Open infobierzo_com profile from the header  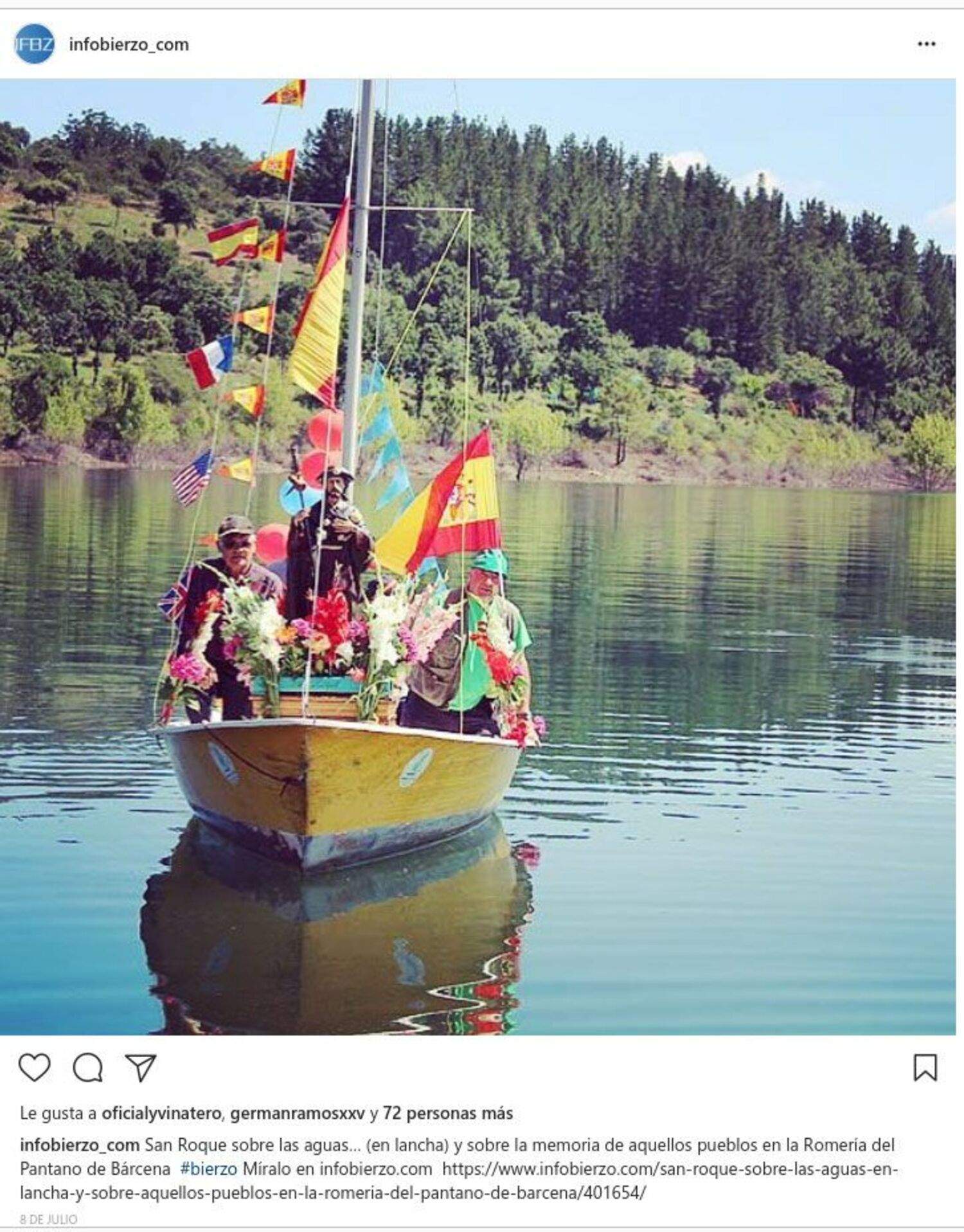(129, 44)
